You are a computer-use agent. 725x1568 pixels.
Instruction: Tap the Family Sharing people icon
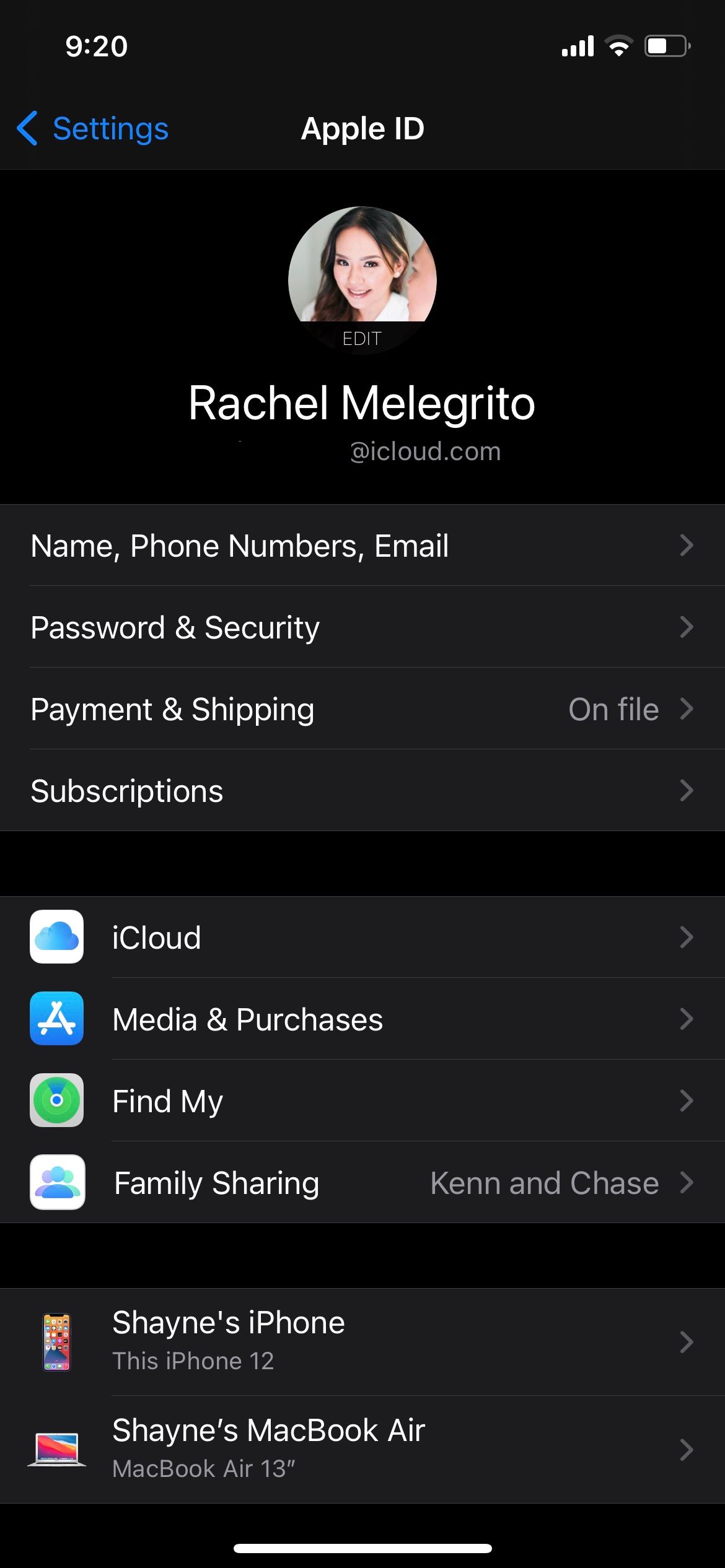[x=56, y=1183]
